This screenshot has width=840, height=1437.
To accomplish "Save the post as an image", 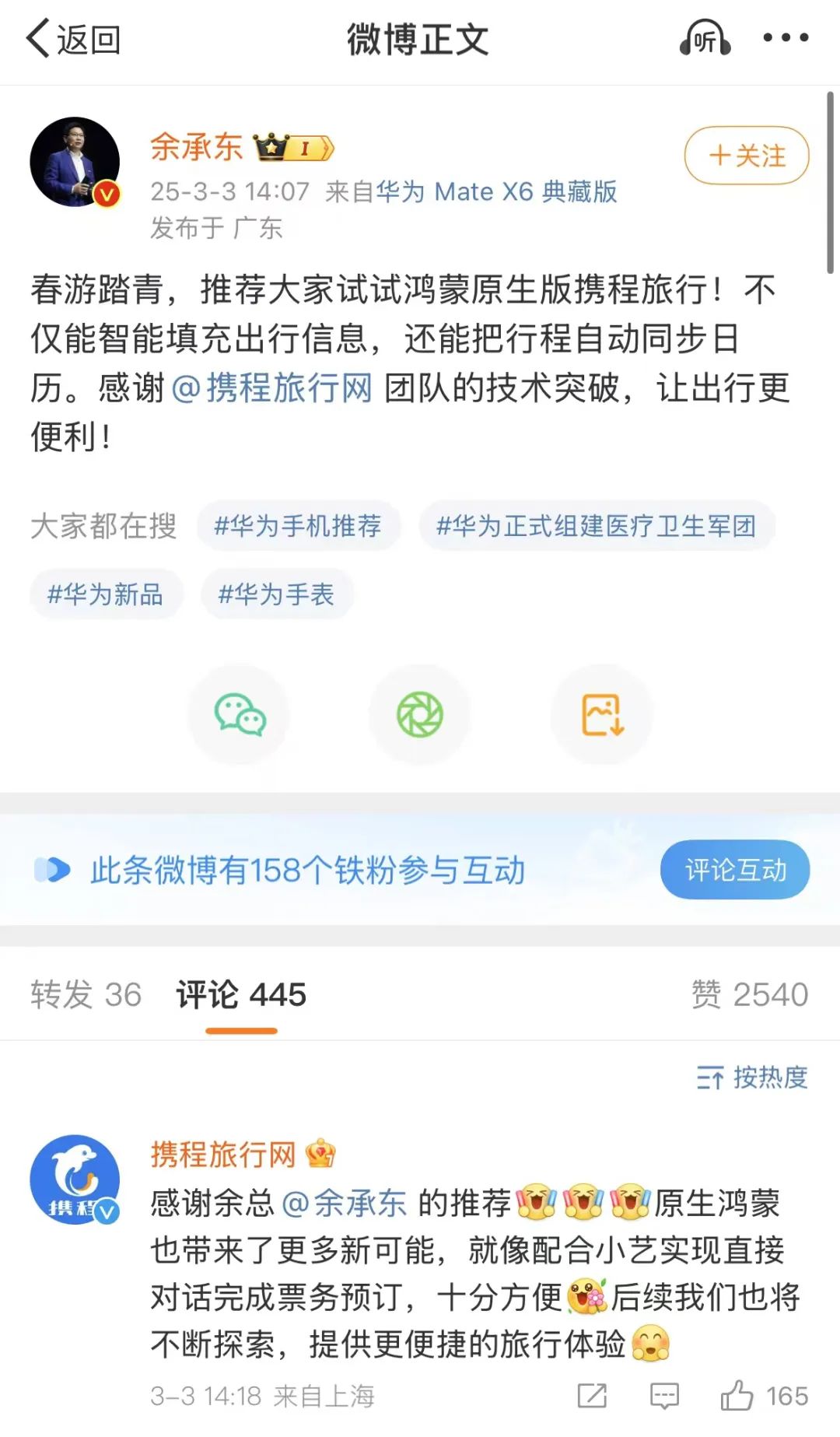I will pyautogui.click(x=602, y=714).
